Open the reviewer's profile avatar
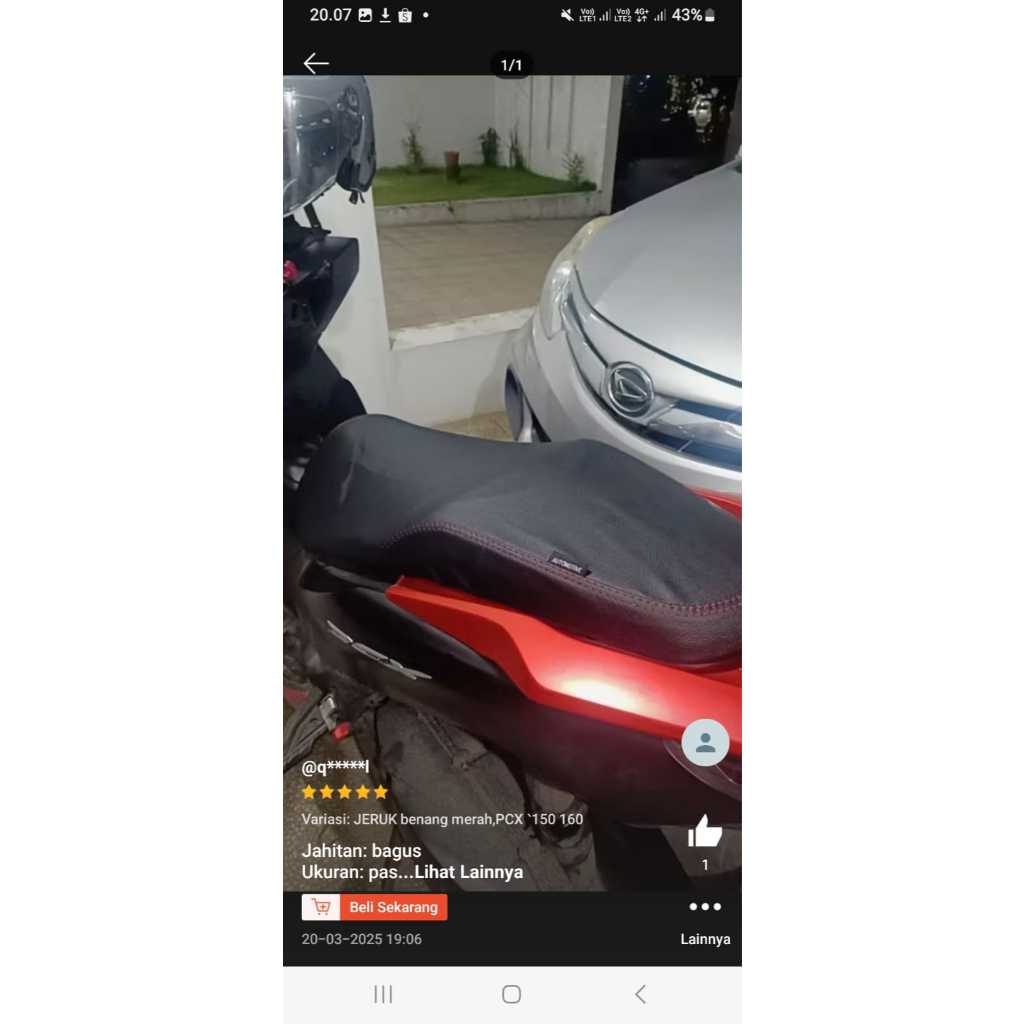Viewport: 1024px width, 1024px height. pos(705,743)
